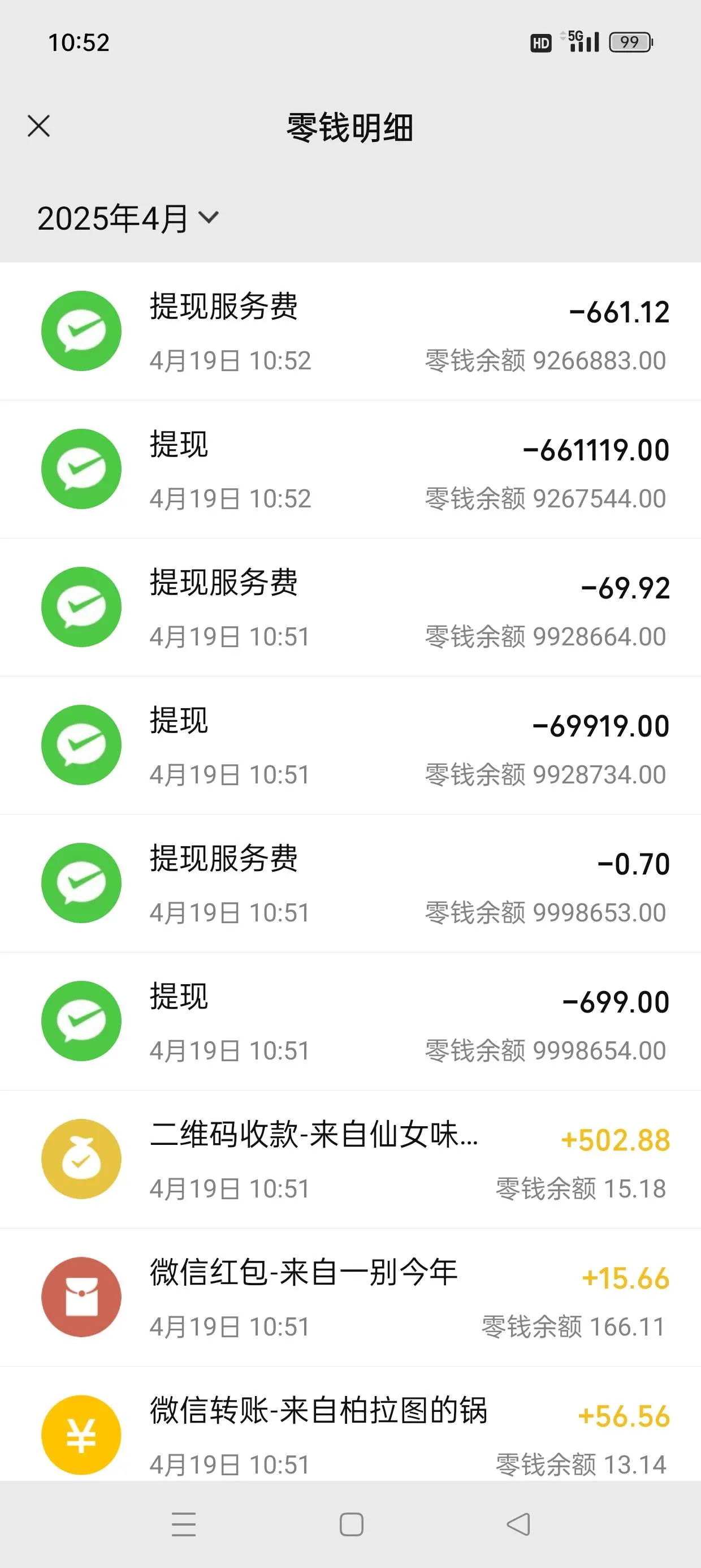Tap the green 提现 icon for -661119.00

81,468
